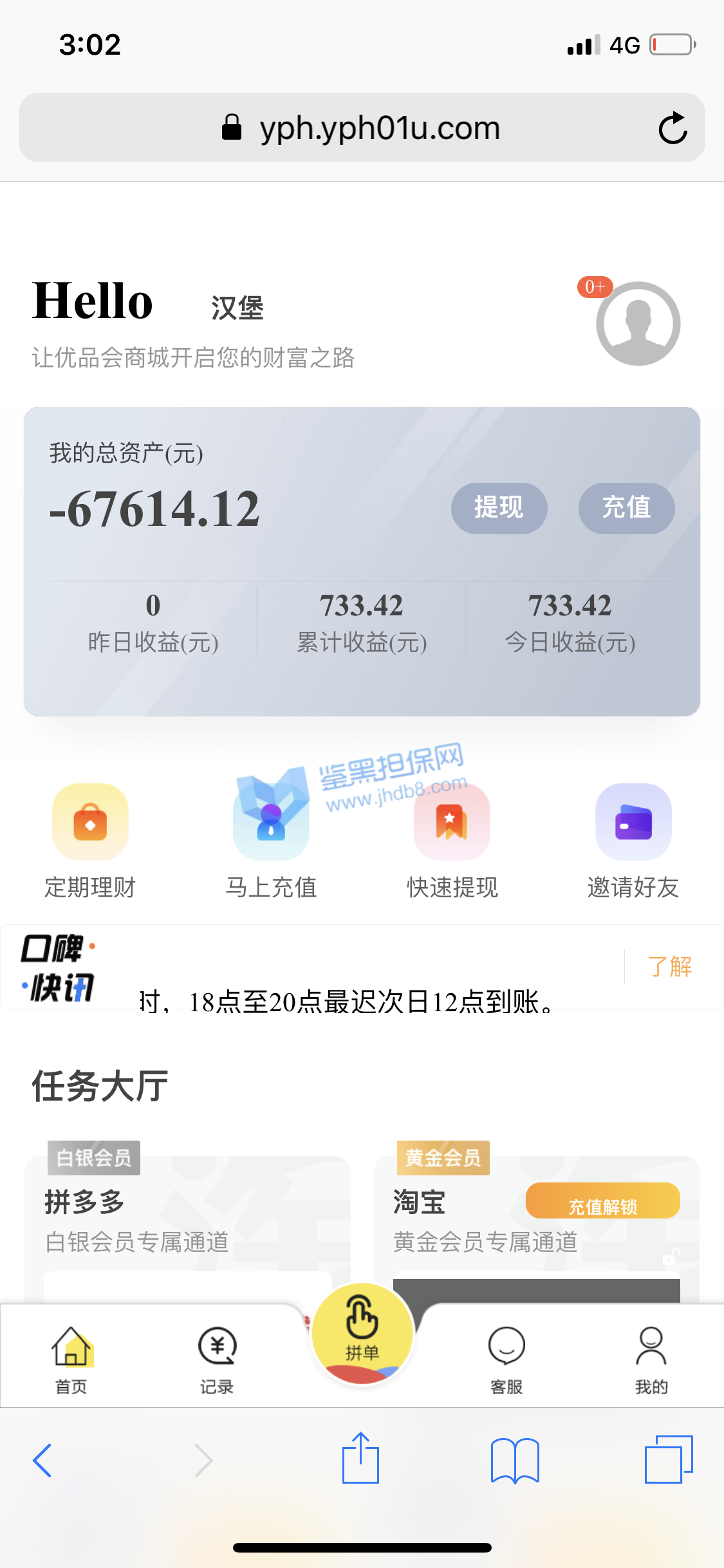Tap the 了解 link beside news ticker
Screen dimensions: 724x1568
click(x=669, y=966)
